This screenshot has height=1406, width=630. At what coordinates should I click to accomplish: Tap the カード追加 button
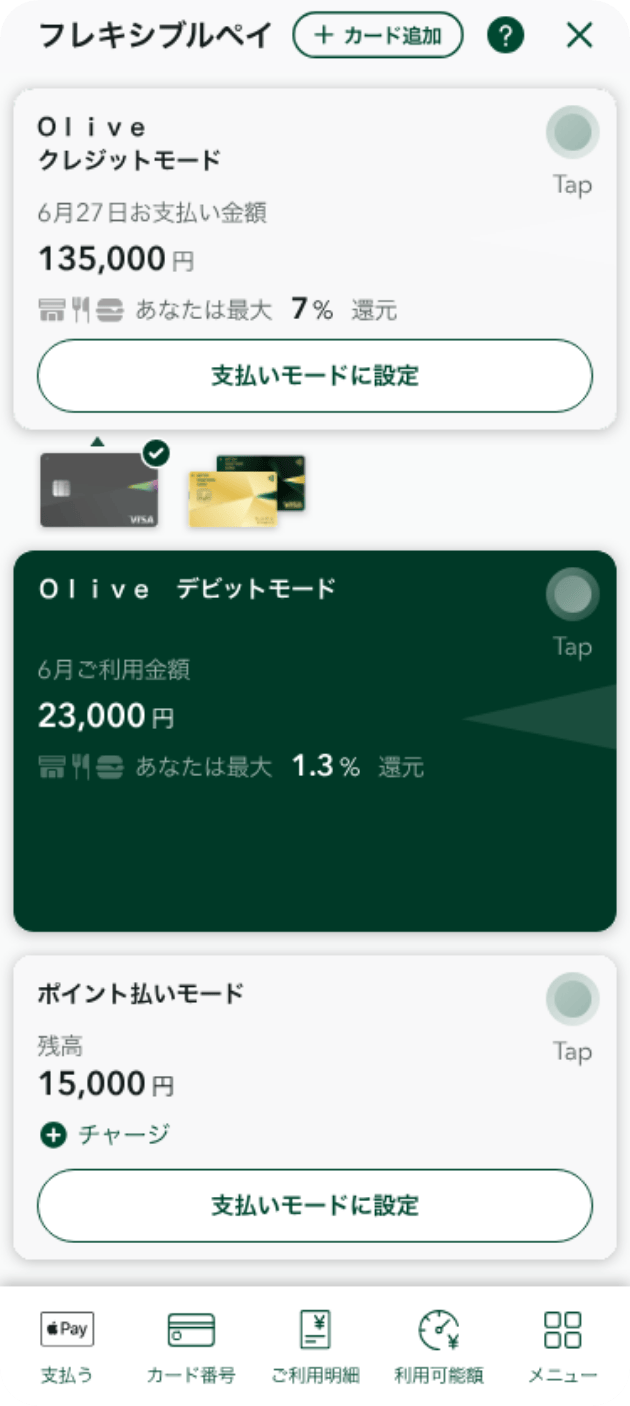[378, 36]
